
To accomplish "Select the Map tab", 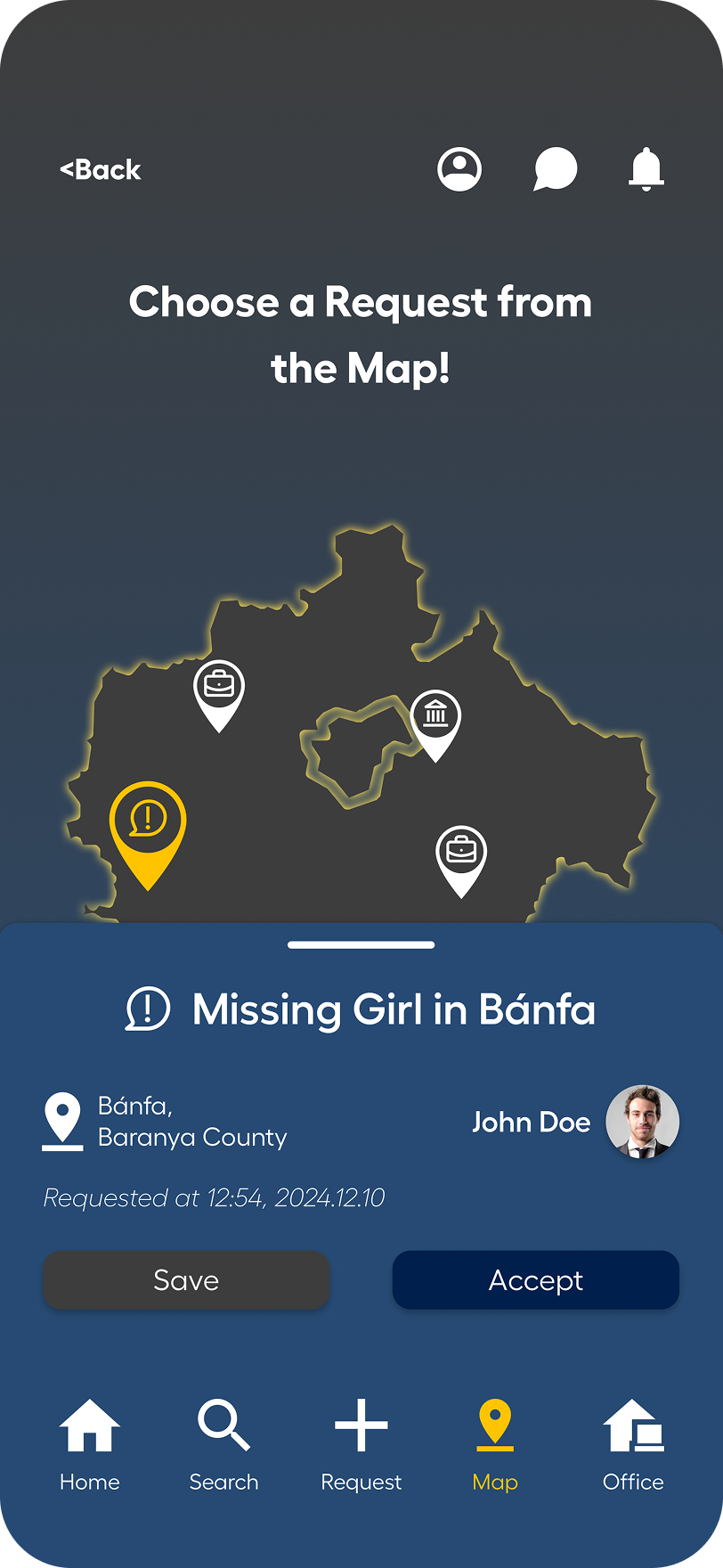I will pyautogui.click(x=495, y=1443).
